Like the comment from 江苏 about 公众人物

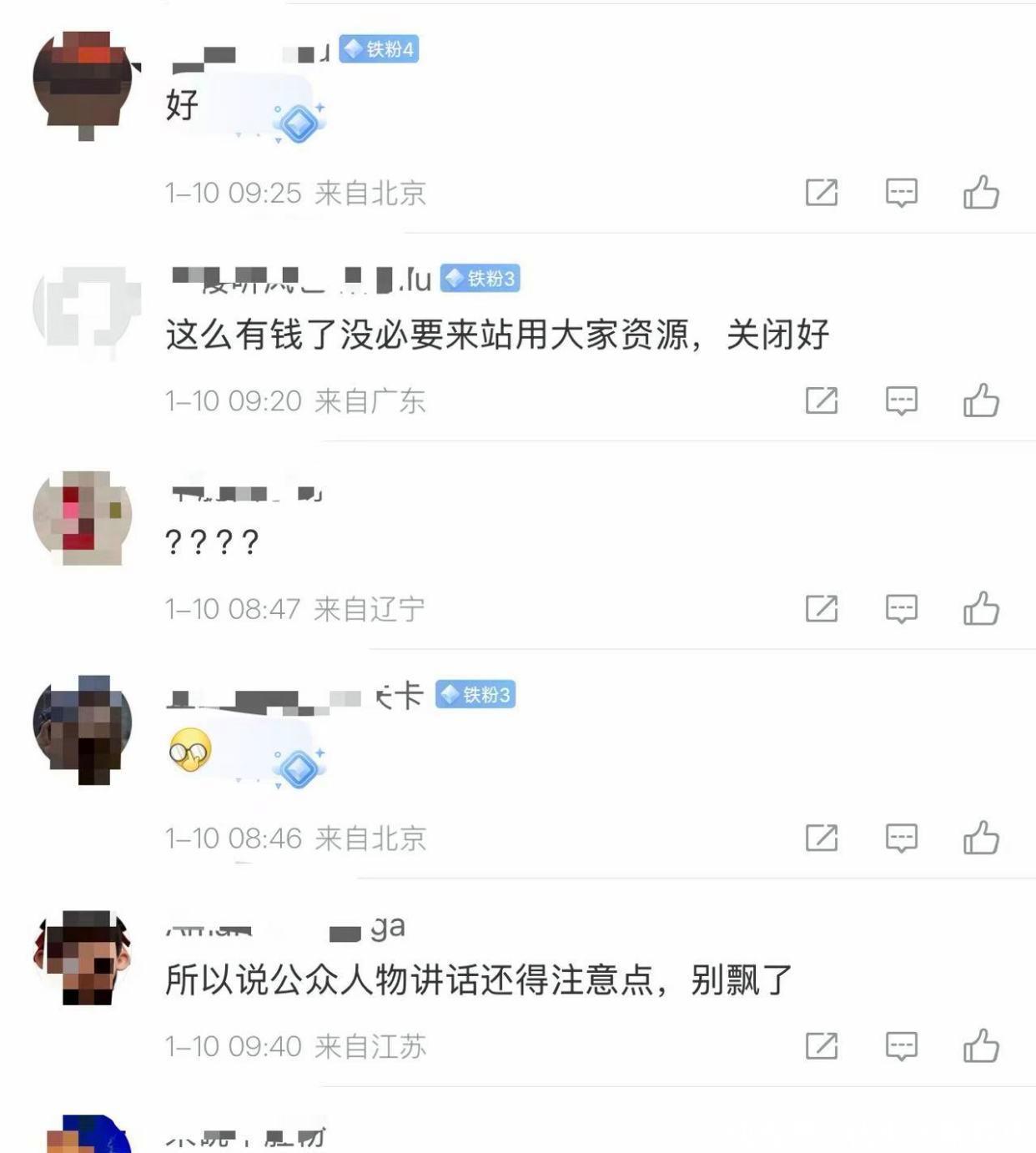click(981, 1045)
